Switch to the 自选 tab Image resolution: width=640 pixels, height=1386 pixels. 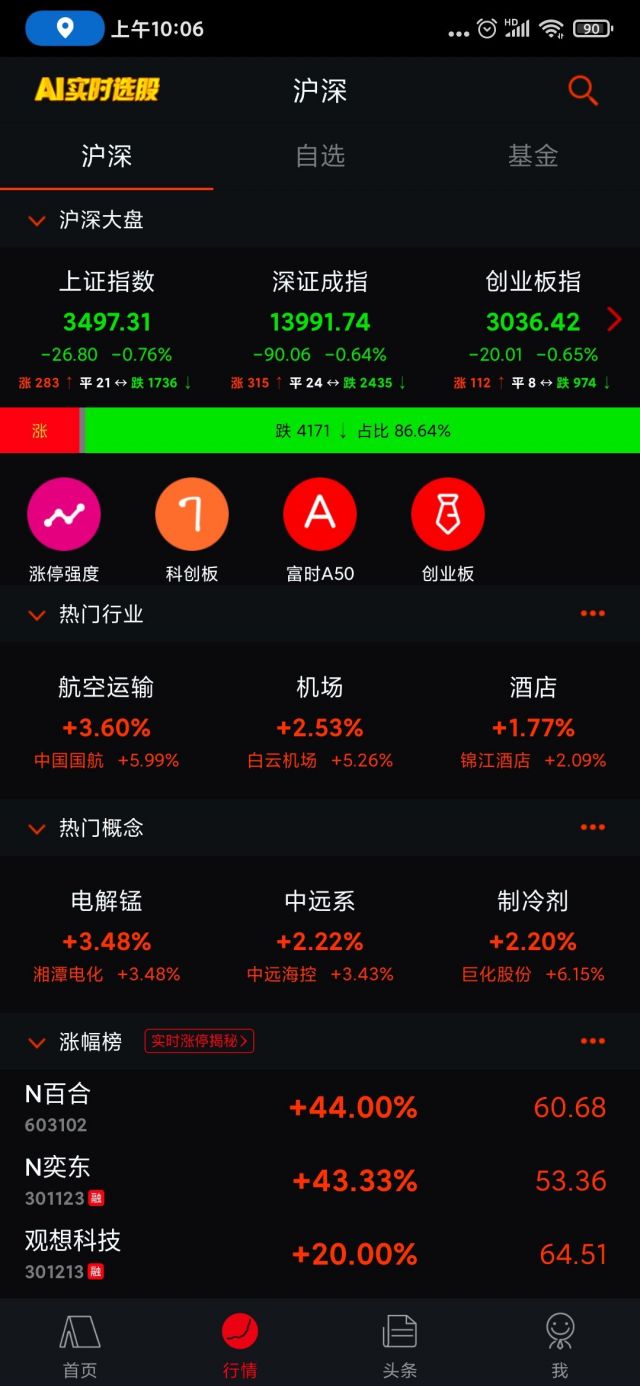pos(320,156)
